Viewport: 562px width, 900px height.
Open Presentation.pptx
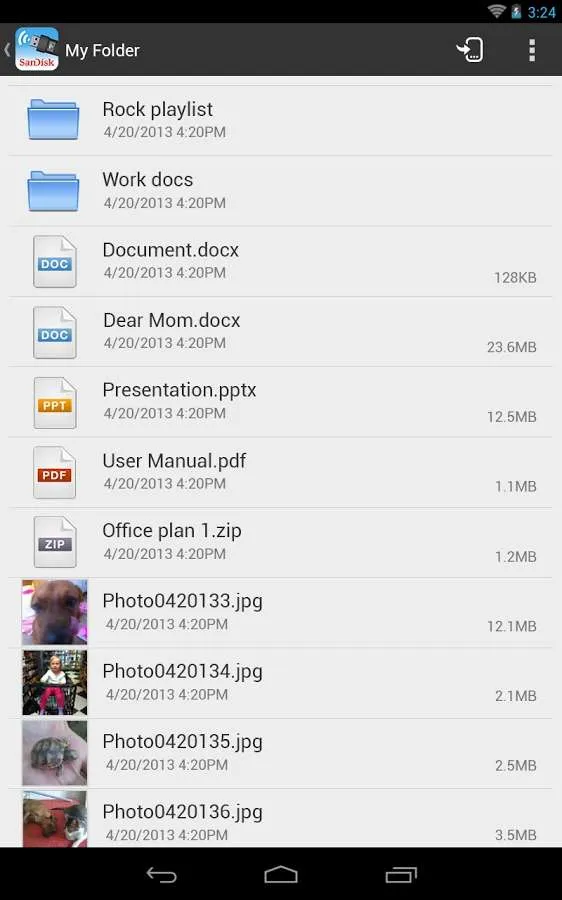tap(280, 402)
